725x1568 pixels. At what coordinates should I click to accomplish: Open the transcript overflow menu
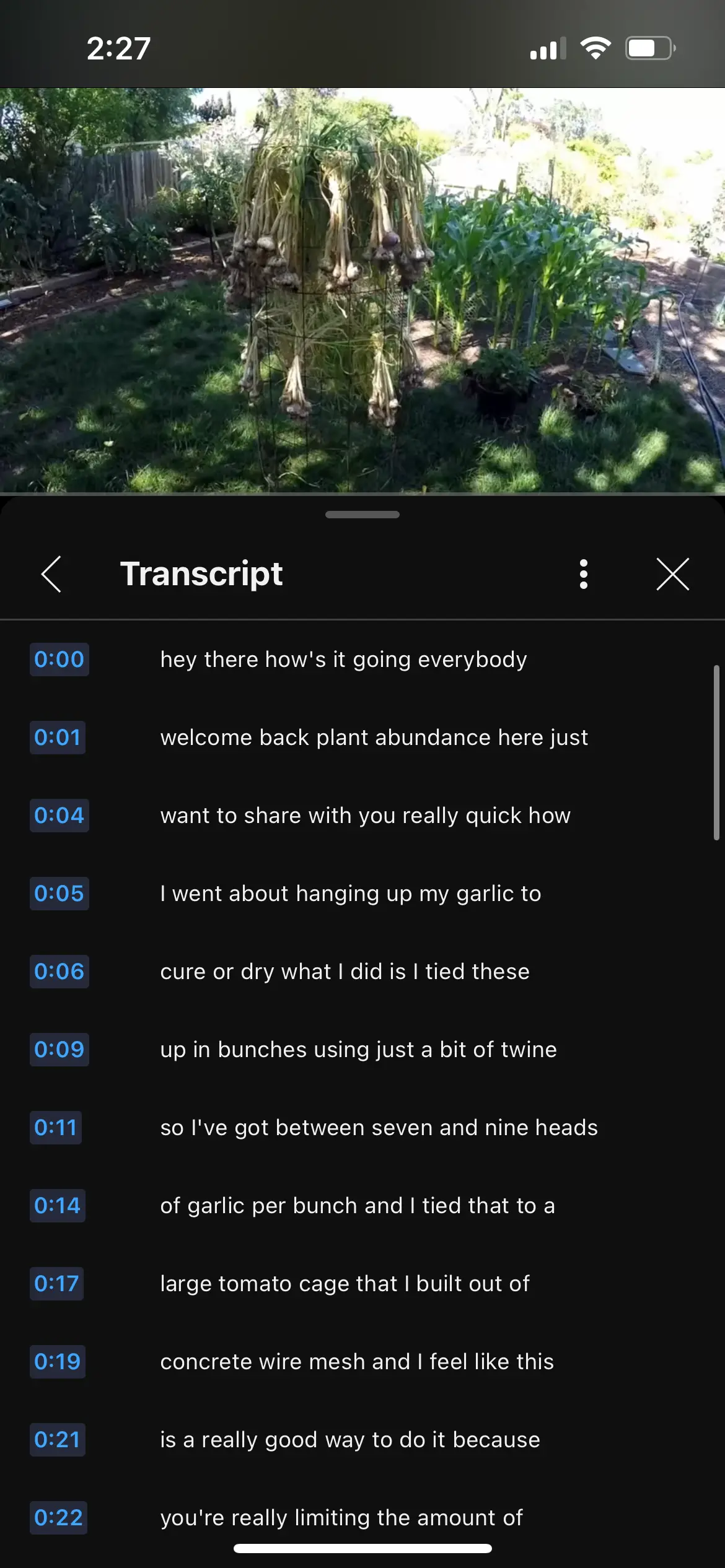coord(583,574)
